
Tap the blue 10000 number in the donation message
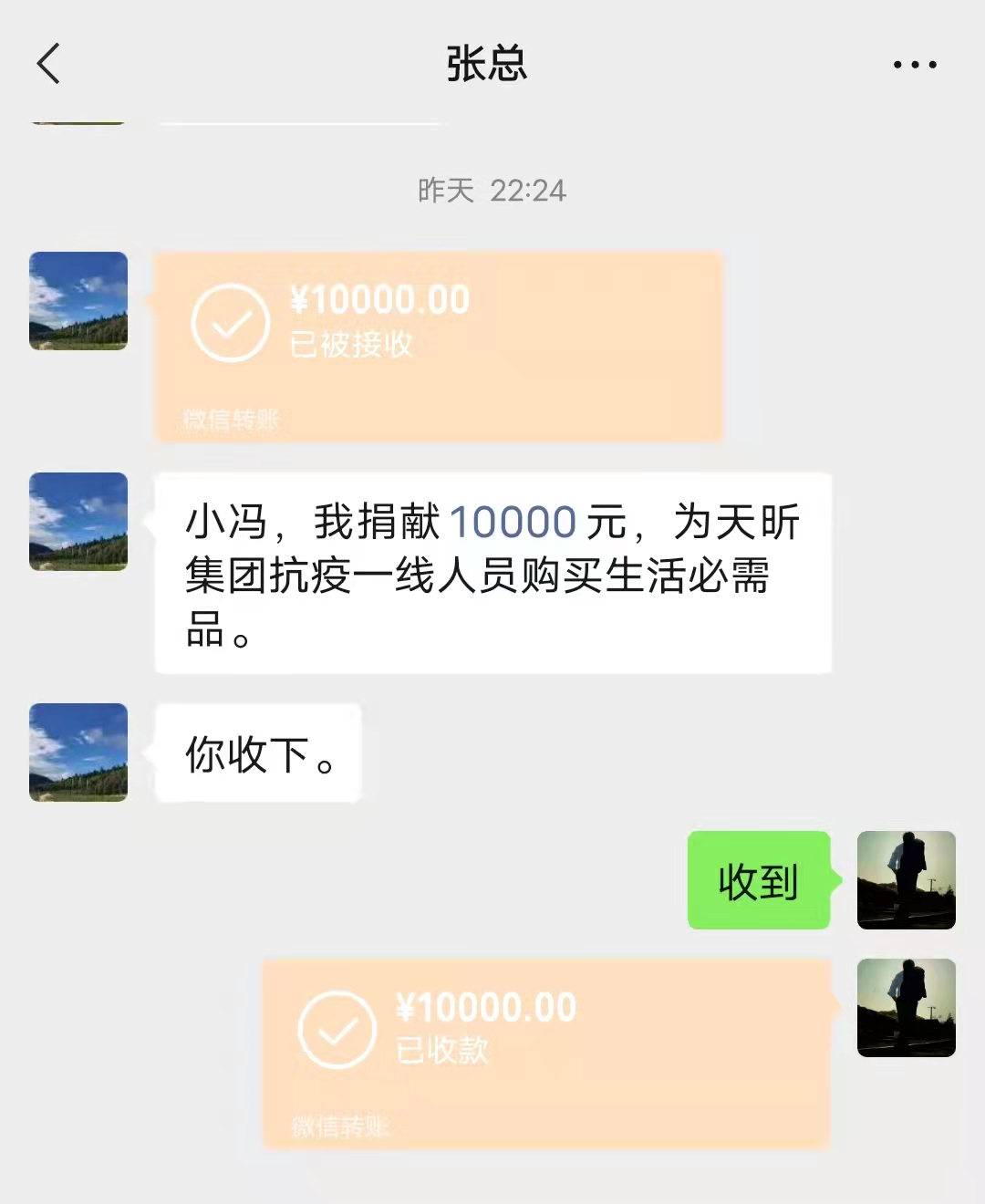click(x=513, y=523)
